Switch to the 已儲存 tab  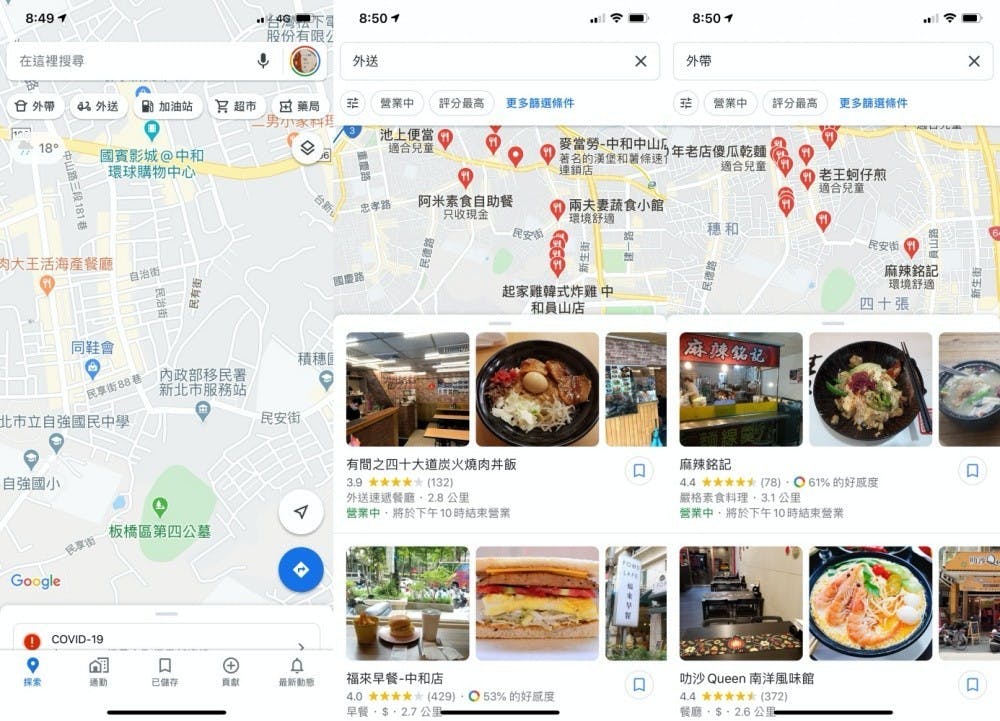tap(165, 672)
